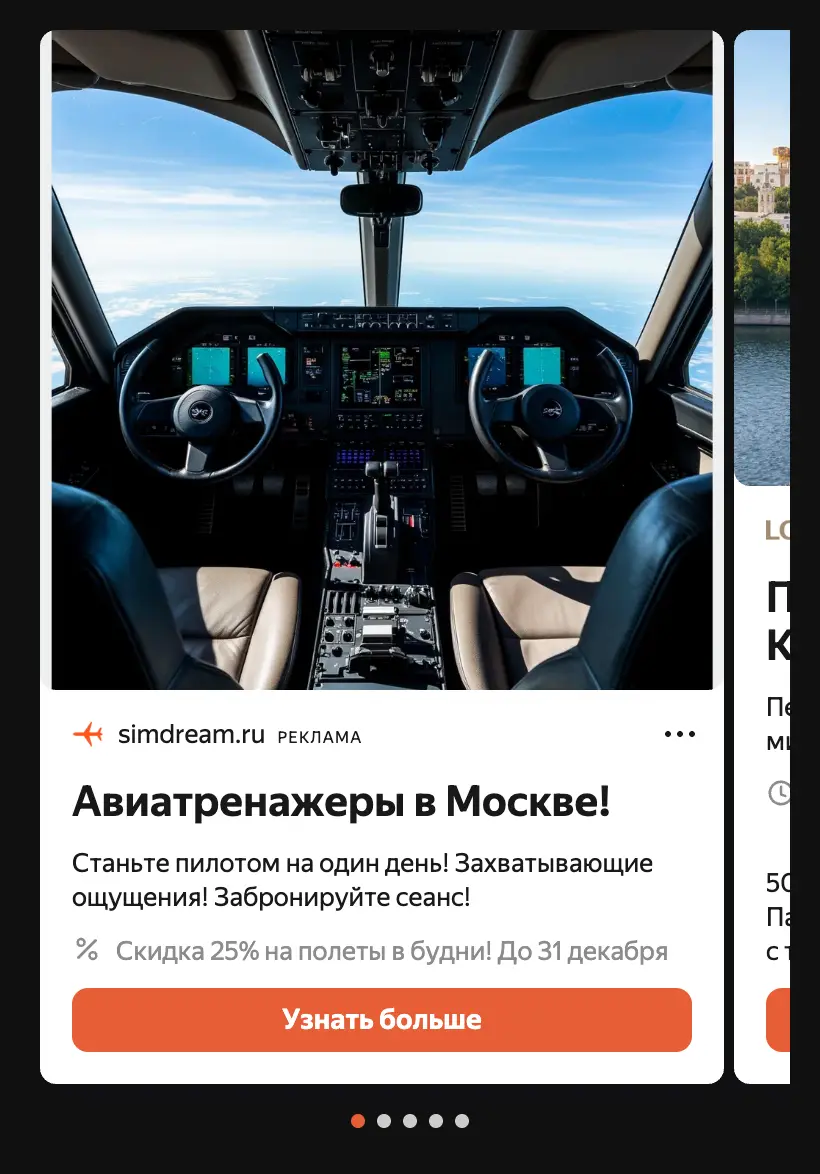Open the three-dot ad options menu
Image resolution: width=820 pixels, height=1174 pixels.
click(x=679, y=734)
